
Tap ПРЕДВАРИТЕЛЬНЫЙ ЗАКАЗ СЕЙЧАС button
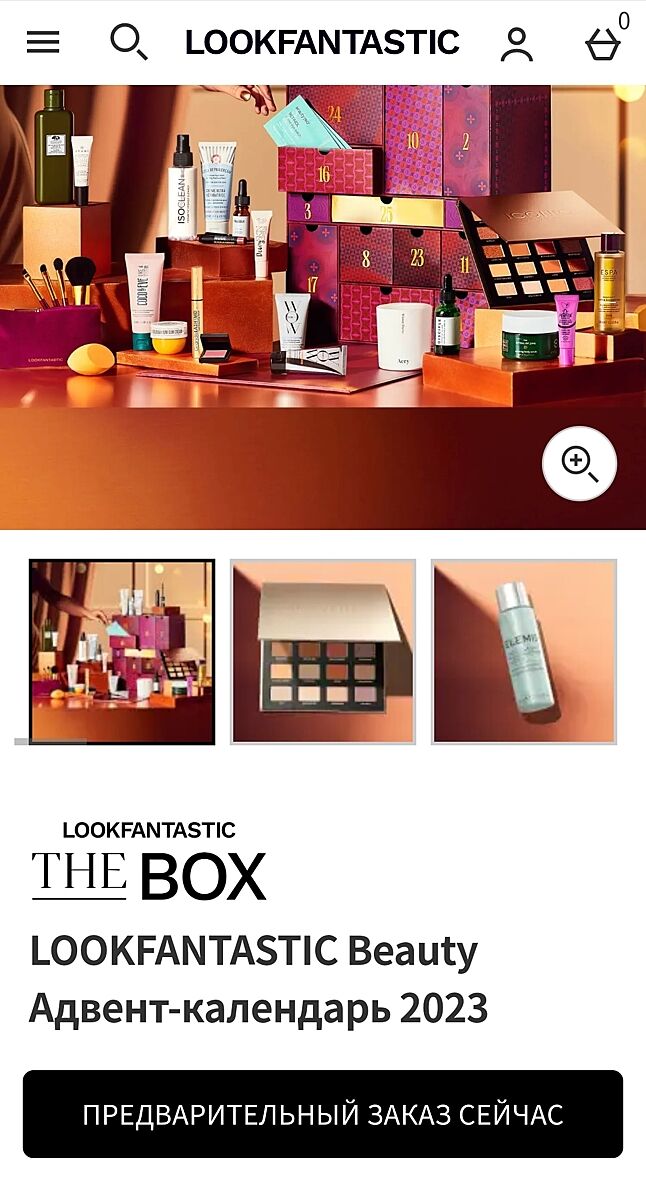pos(323,1114)
